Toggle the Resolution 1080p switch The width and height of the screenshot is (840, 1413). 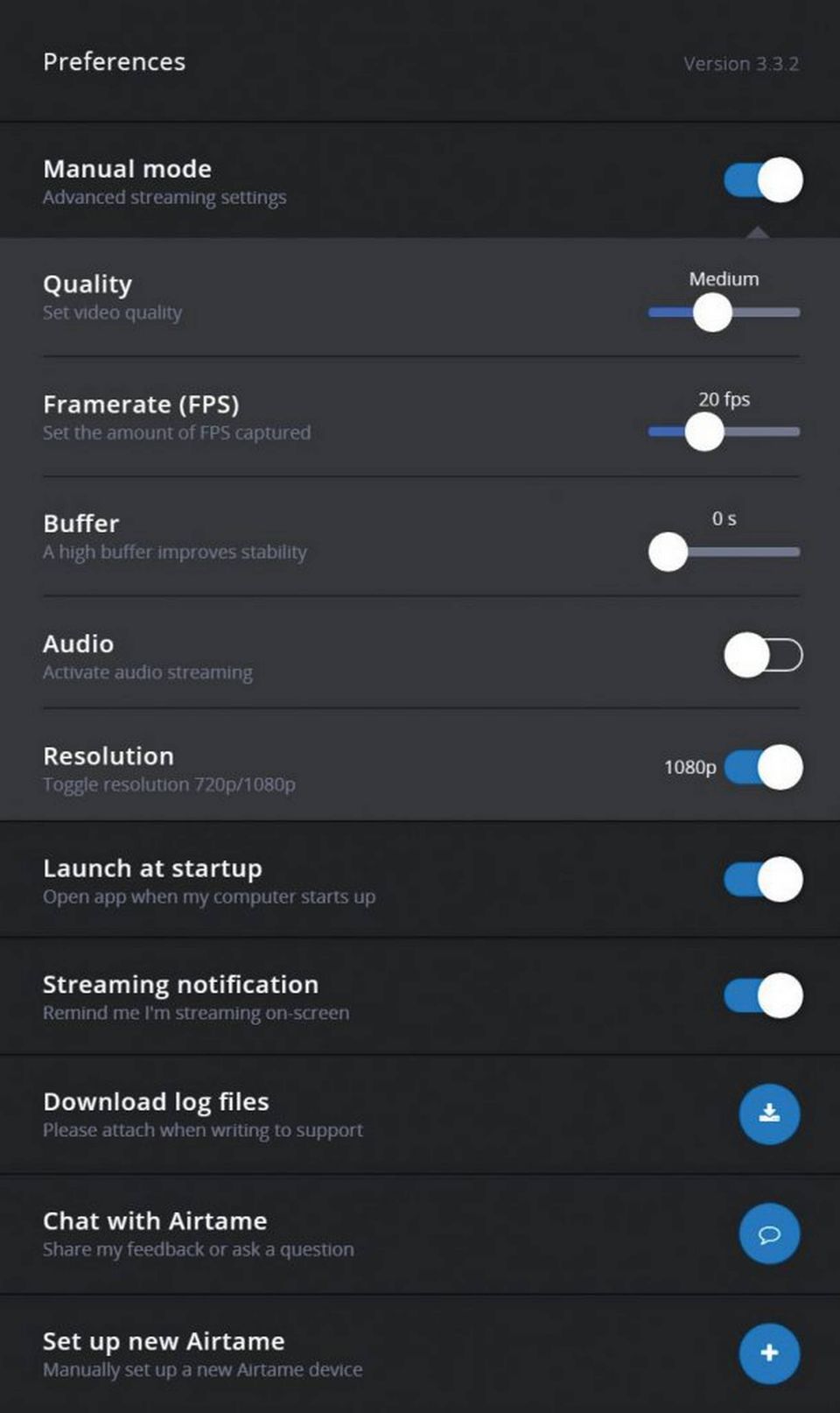[x=762, y=767]
